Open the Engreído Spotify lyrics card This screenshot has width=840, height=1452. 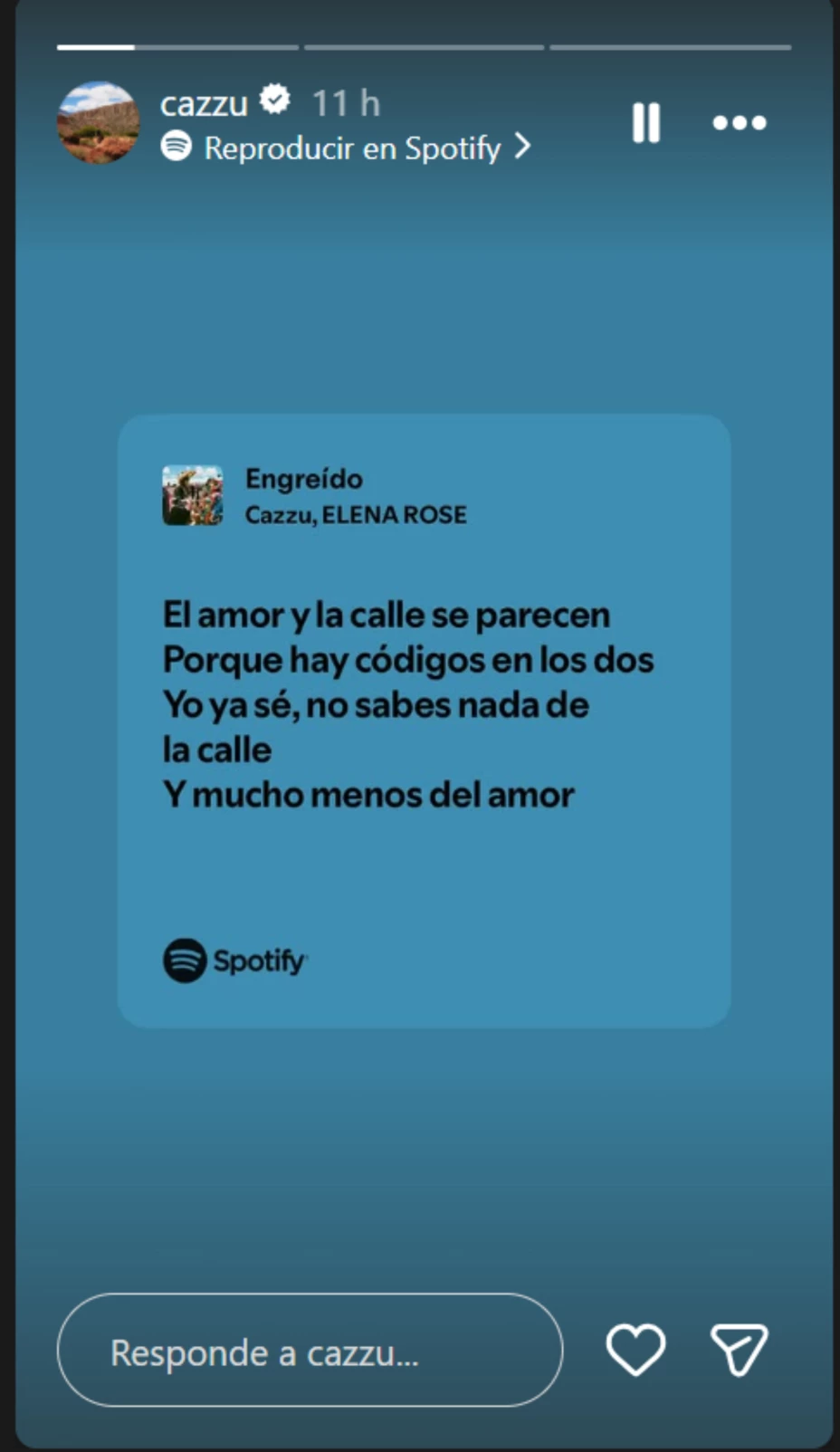(x=424, y=721)
